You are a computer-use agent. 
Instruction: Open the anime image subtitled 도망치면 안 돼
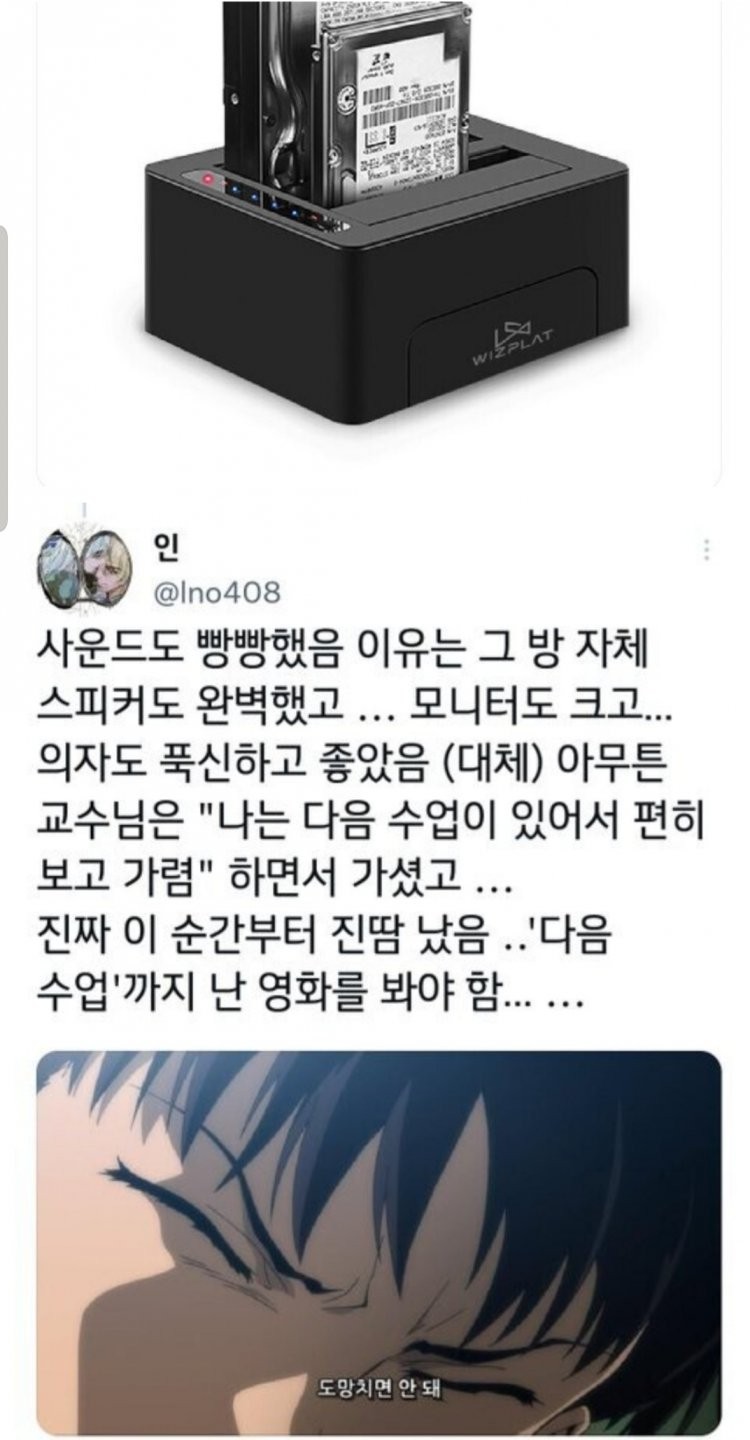pyautogui.click(x=380, y=1240)
